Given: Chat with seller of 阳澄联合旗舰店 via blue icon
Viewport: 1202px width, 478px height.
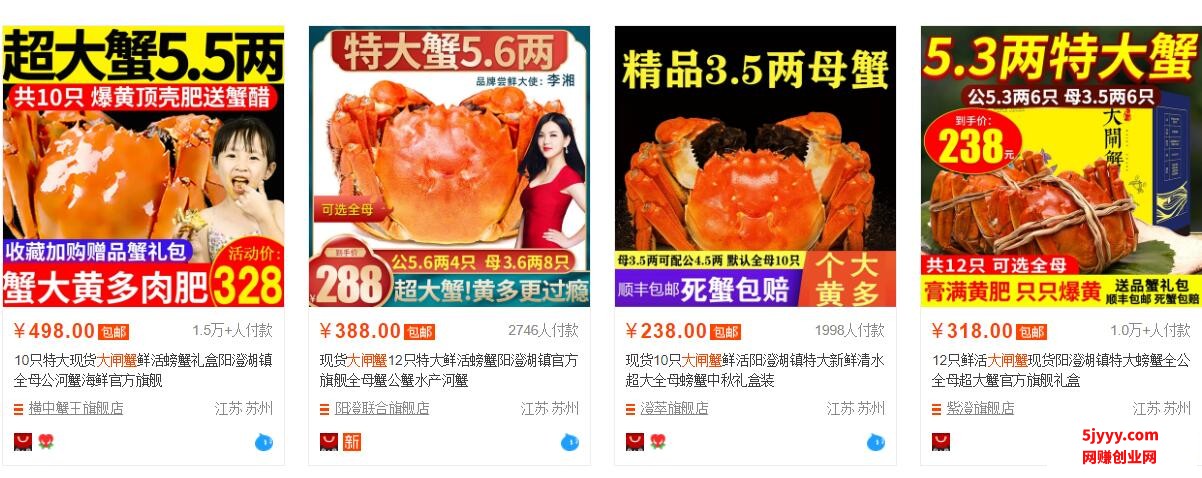Looking at the screenshot, I should (570, 442).
